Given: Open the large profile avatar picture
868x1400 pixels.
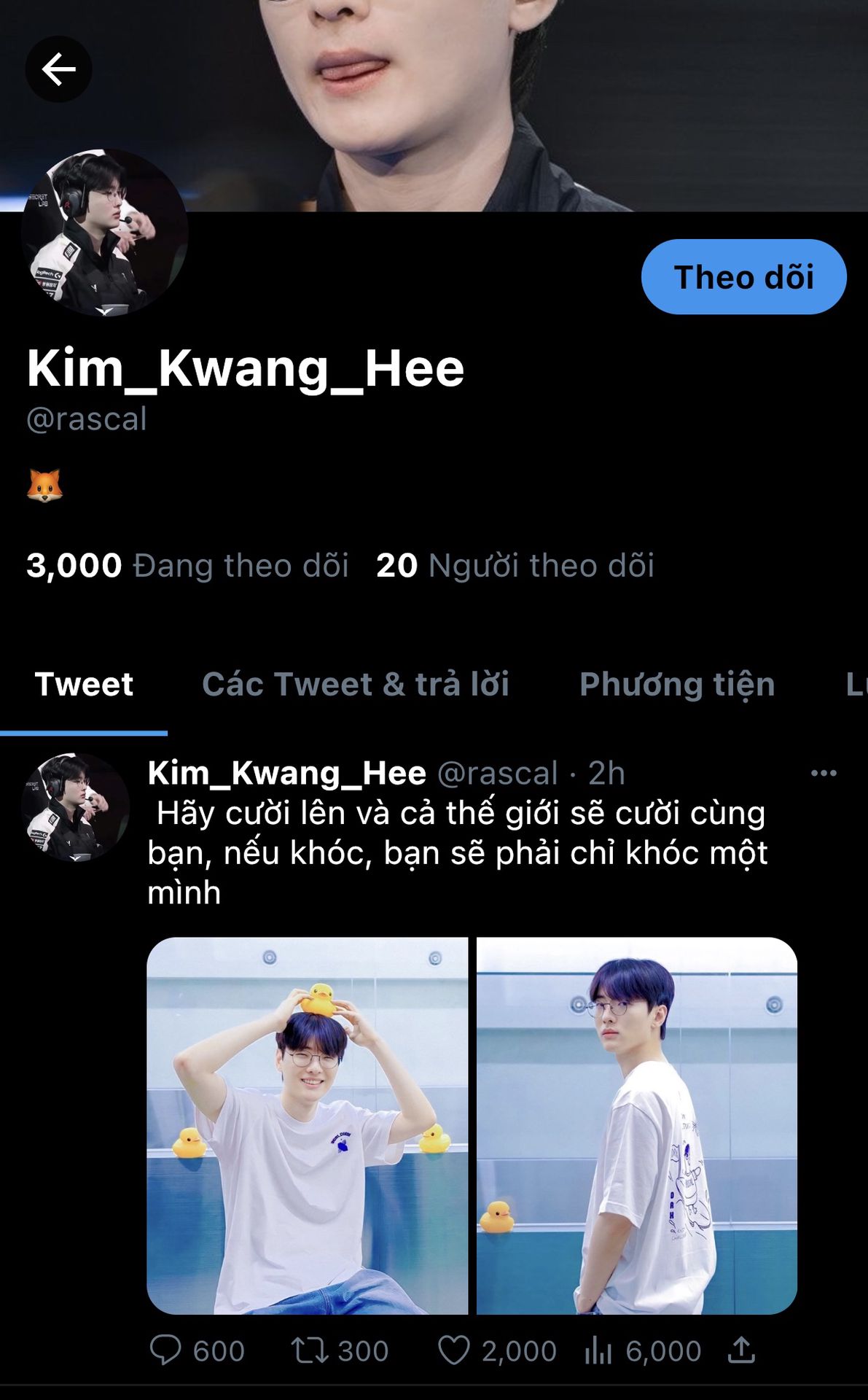Looking at the screenshot, I should click(x=104, y=232).
